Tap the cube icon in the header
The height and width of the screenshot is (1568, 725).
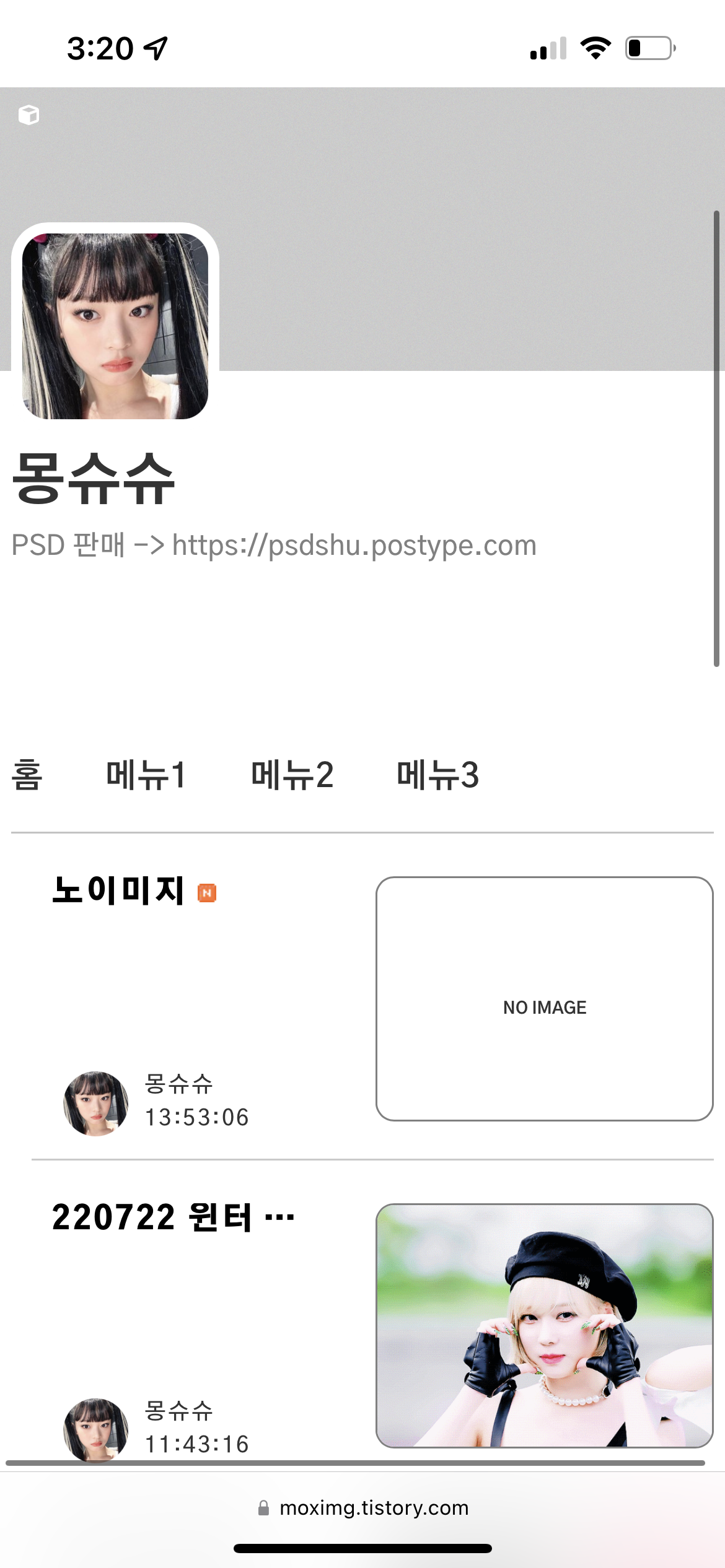tap(29, 115)
